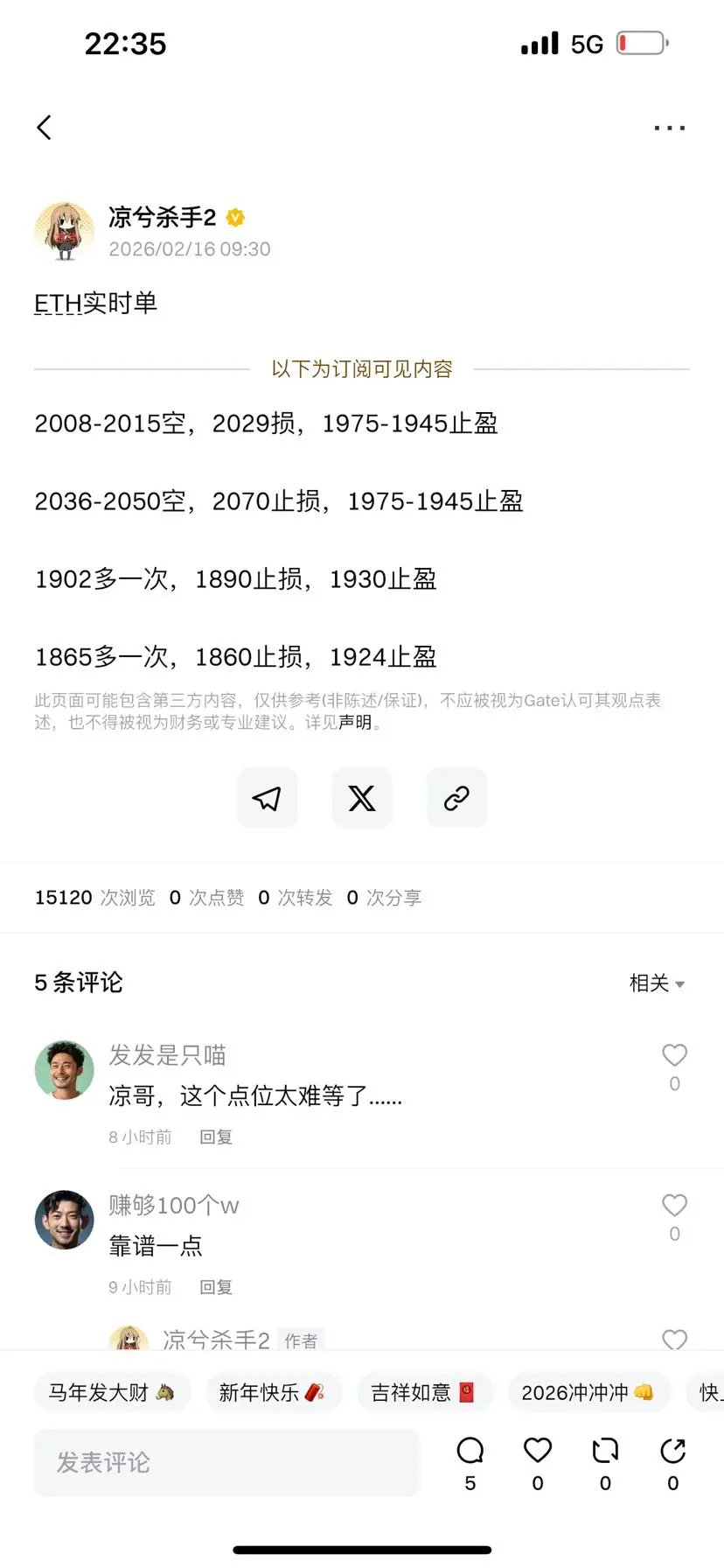This screenshot has width=724, height=1568.
Task: Share the post to X
Action: (x=361, y=797)
